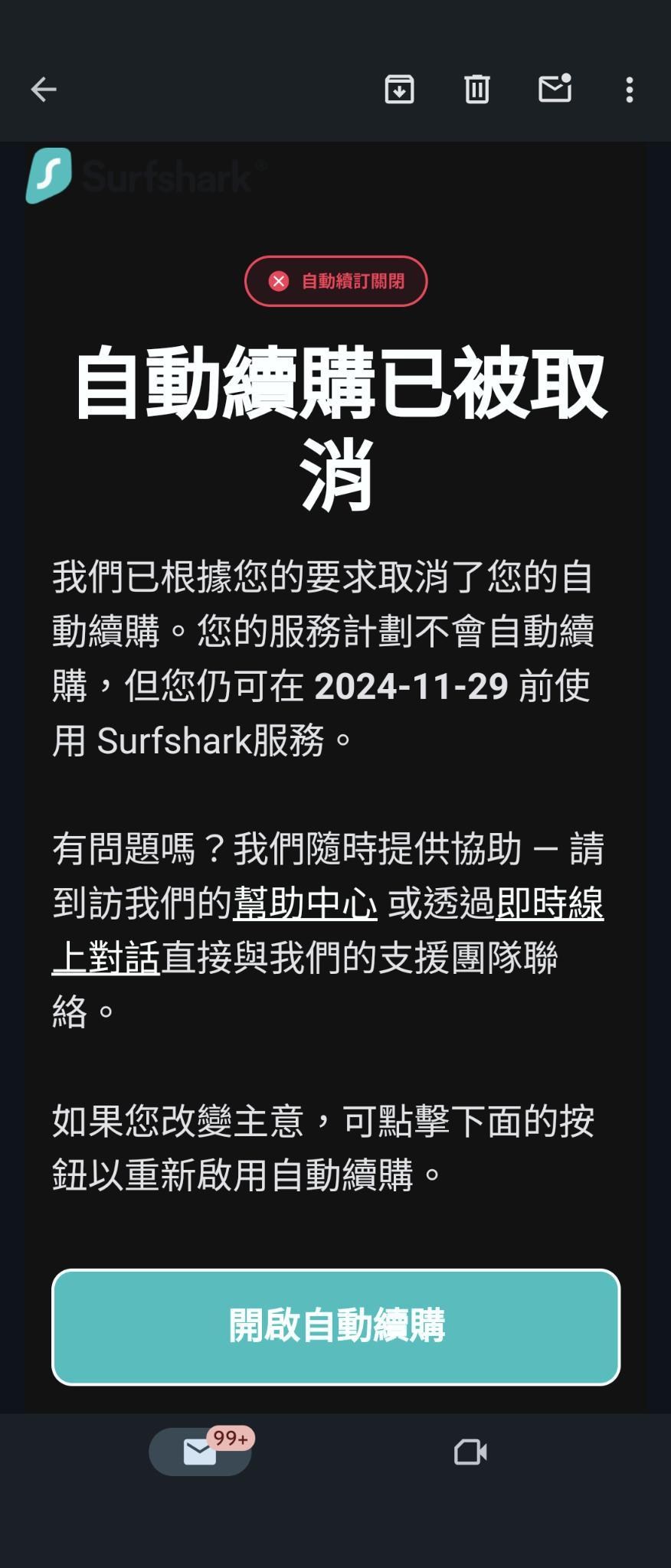
Task: Select the first paragraph of the email body
Action: [x=329, y=651]
